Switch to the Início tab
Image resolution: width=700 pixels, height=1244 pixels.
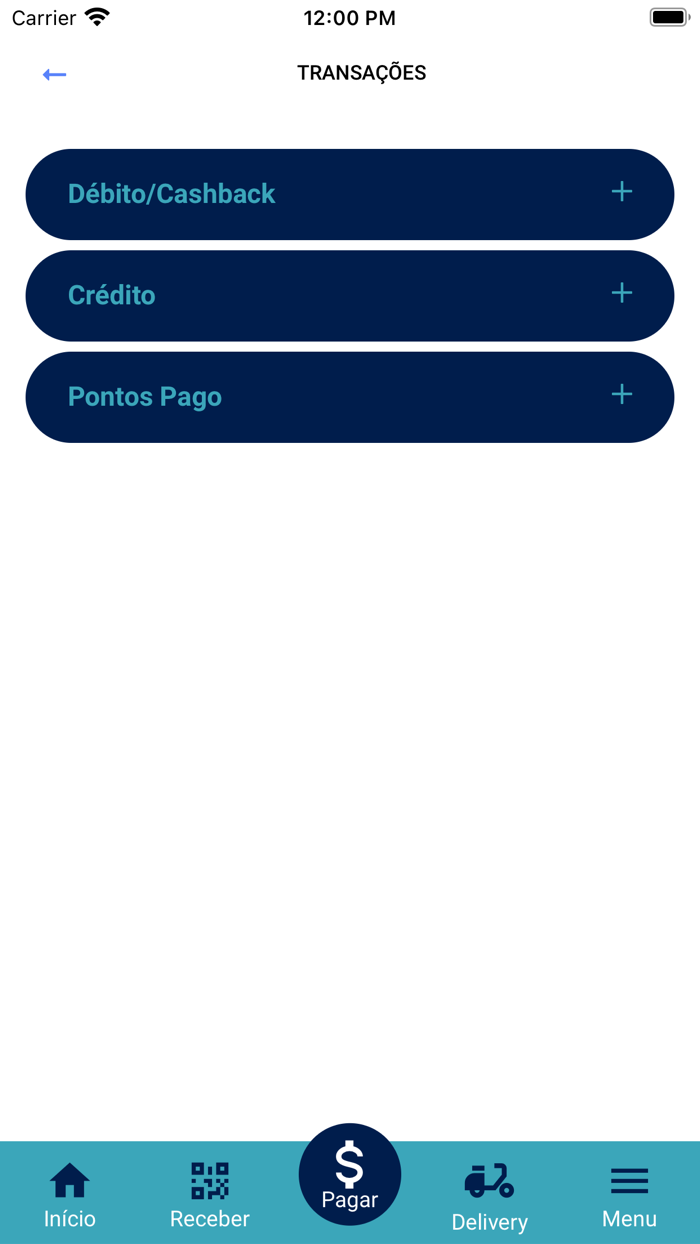click(x=70, y=1194)
